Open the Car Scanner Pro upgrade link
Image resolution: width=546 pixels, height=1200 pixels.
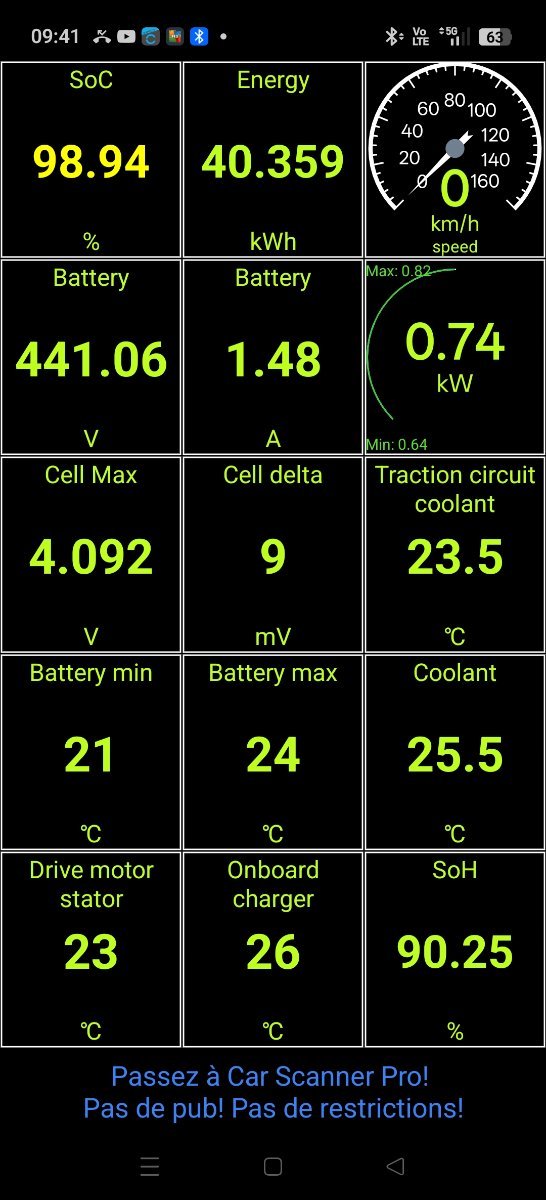[273, 1092]
